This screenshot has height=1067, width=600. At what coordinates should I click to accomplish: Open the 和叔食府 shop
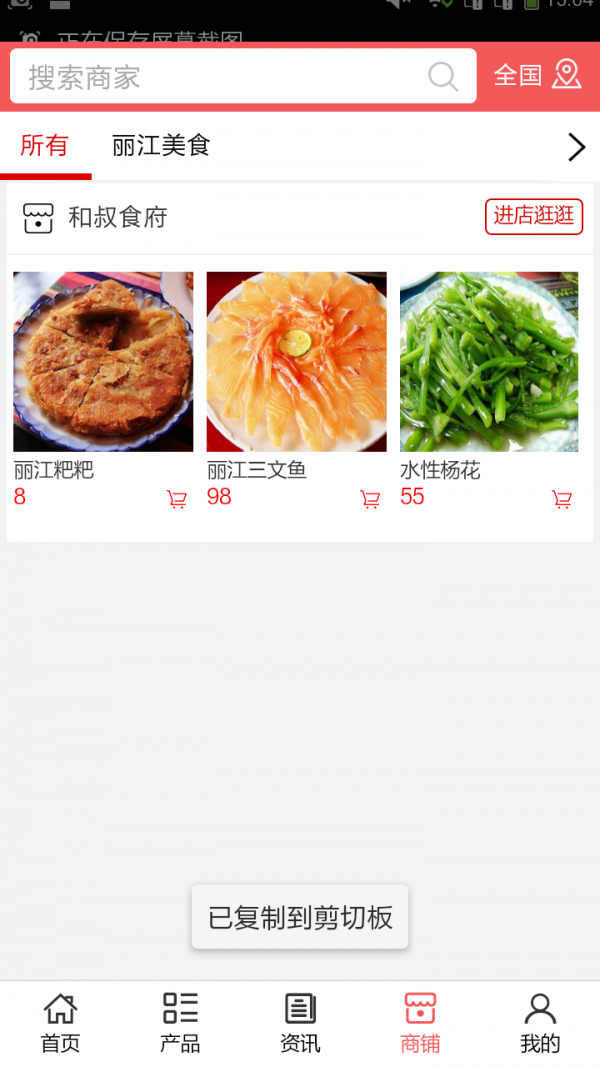click(117, 217)
